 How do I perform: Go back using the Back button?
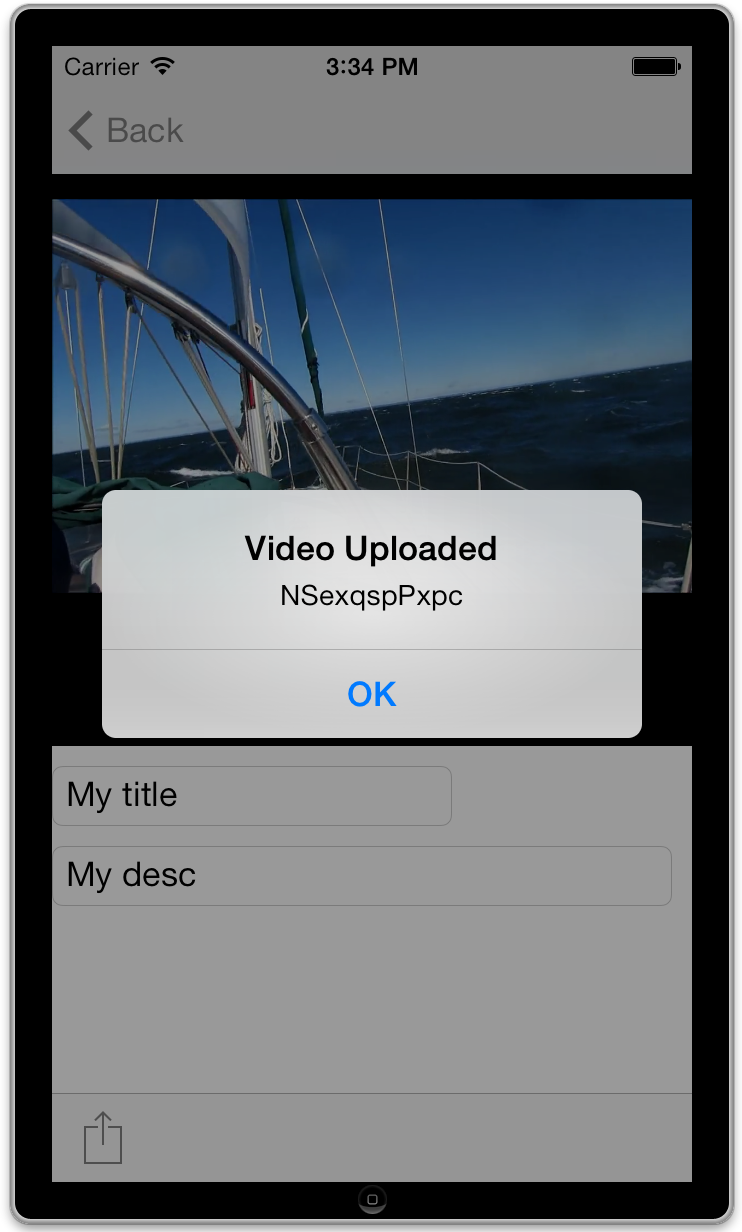point(126,131)
